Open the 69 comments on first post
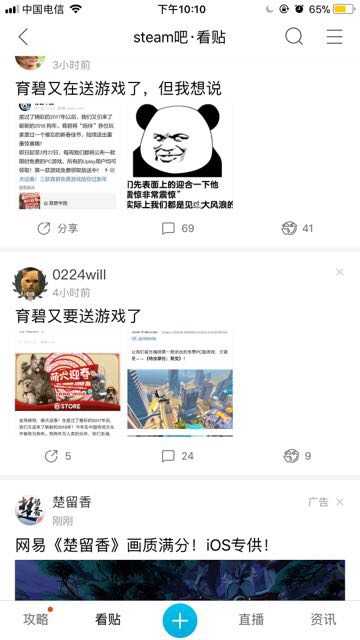The height and width of the screenshot is (640, 360). pyautogui.click(x=178, y=228)
